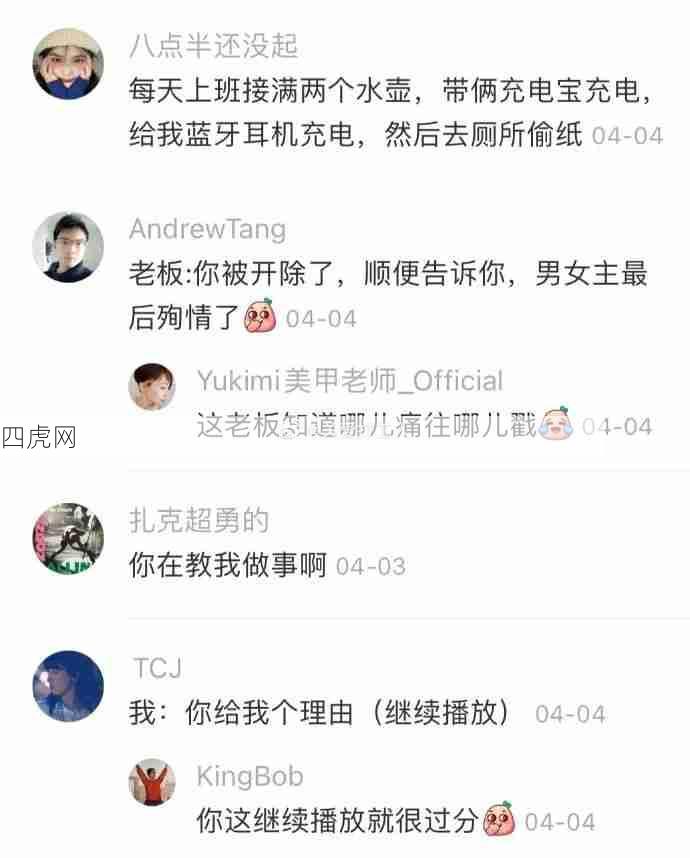This screenshot has width=690, height=858.
Task: Open 八点半还没起's profile avatar
Action: point(68,64)
